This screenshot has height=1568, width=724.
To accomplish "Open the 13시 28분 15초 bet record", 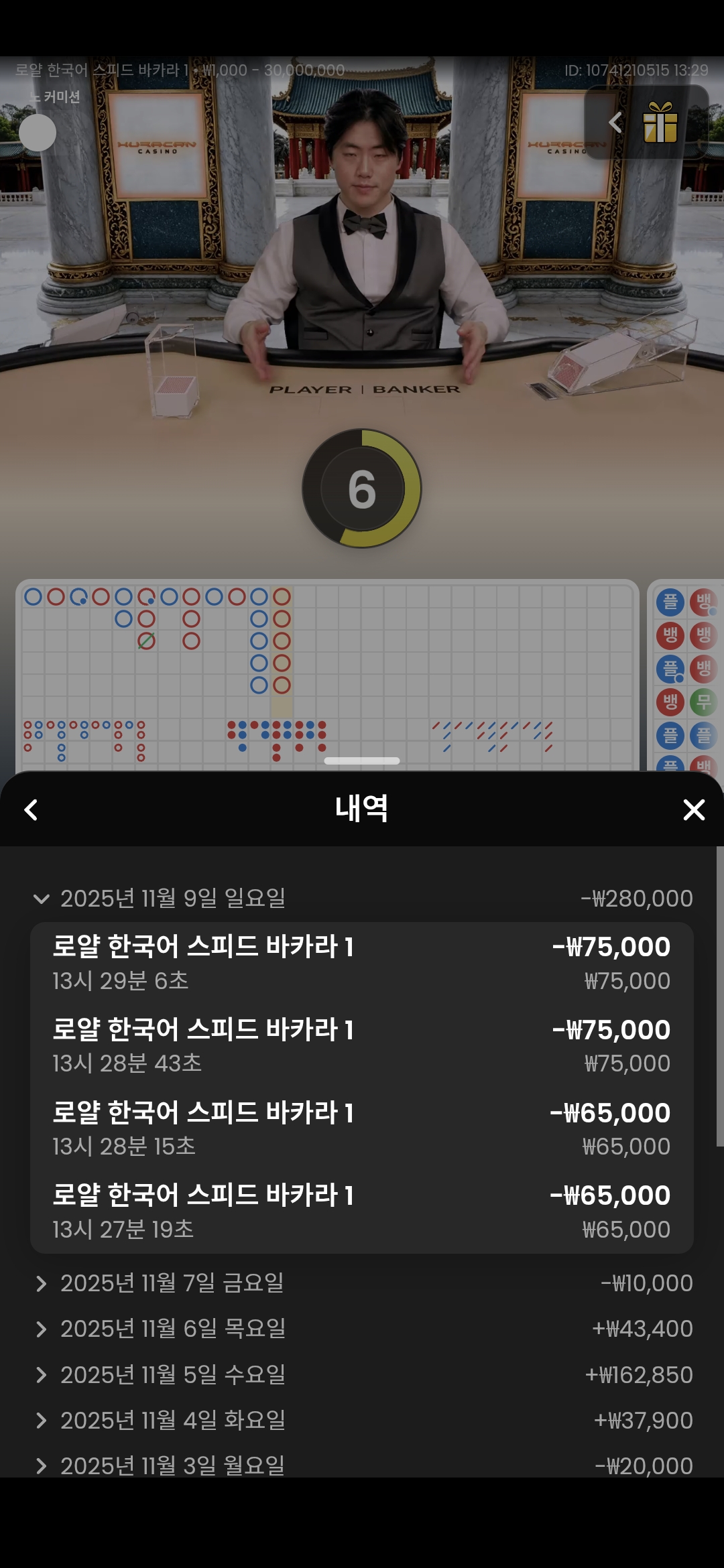I will (x=361, y=1129).
